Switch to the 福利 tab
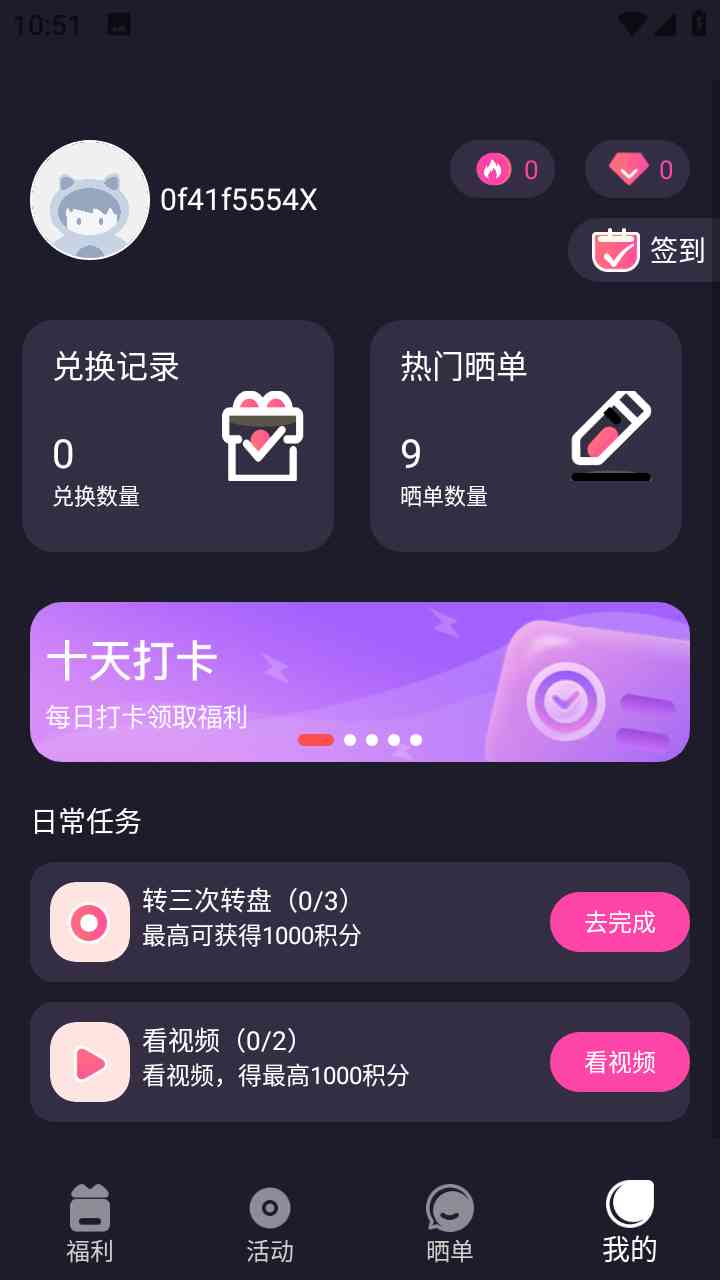The width and height of the screenshot is (720, 1280). tap(90, 1224)
